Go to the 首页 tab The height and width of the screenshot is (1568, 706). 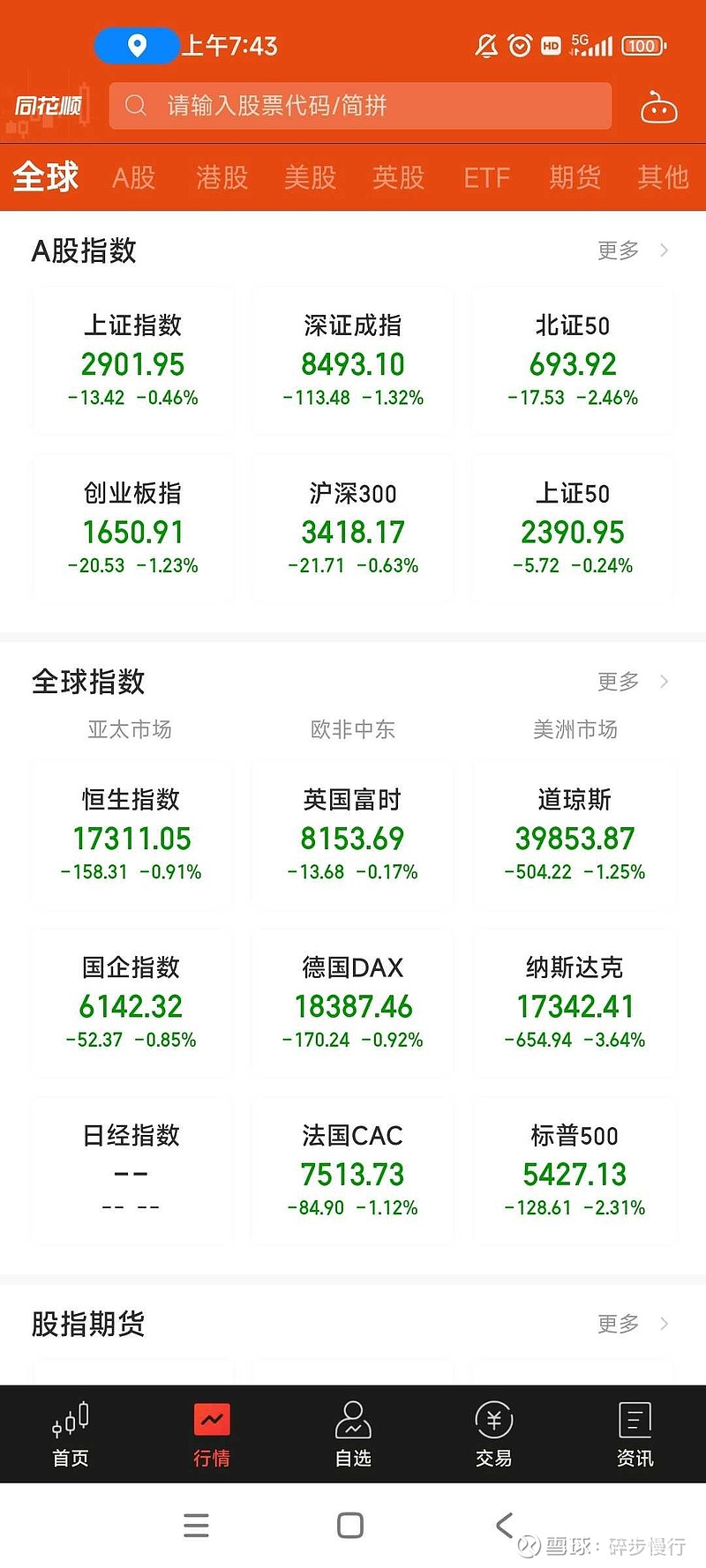[x=71, y=1435]
